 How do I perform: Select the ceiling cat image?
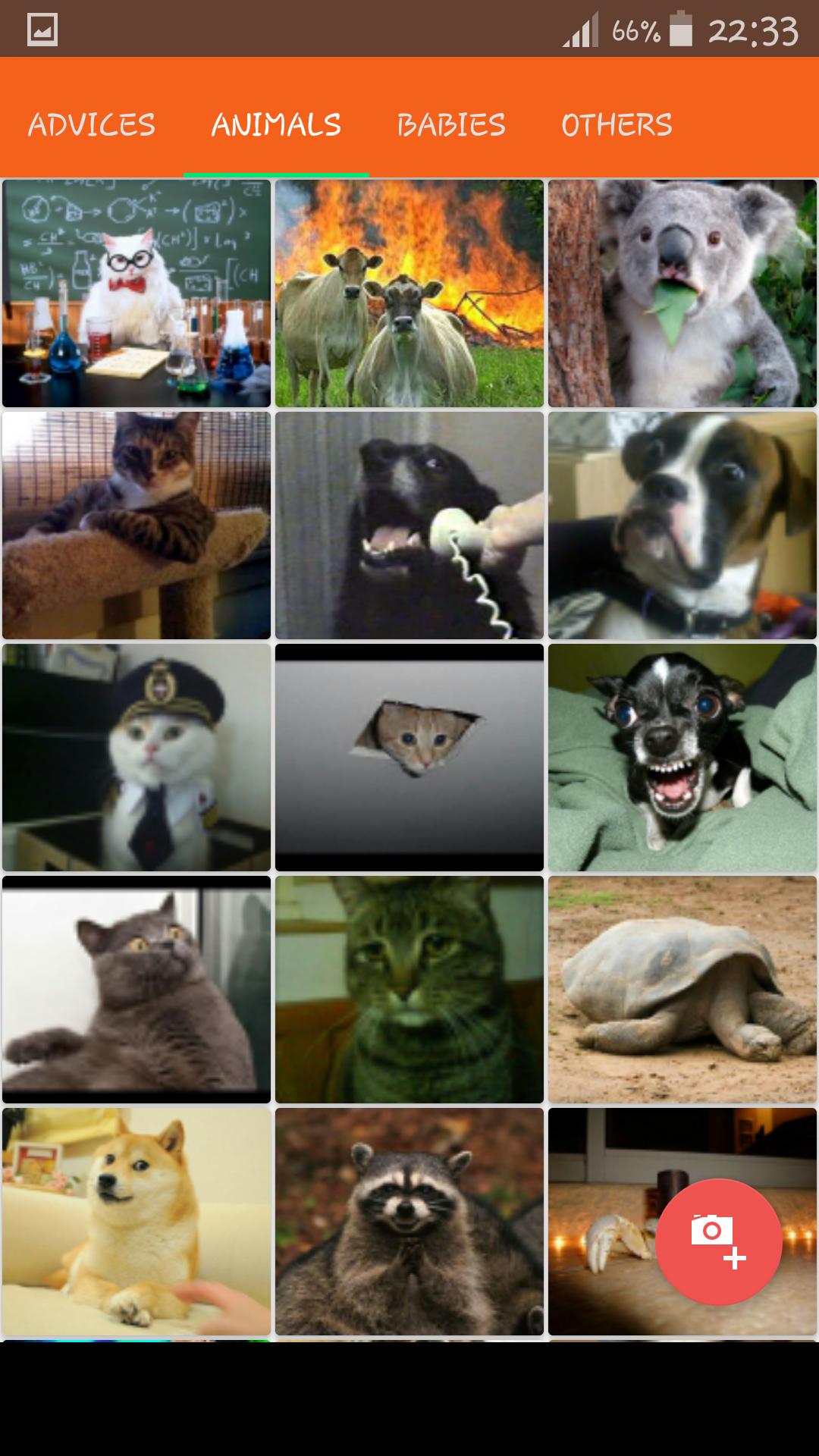(409, 758)
